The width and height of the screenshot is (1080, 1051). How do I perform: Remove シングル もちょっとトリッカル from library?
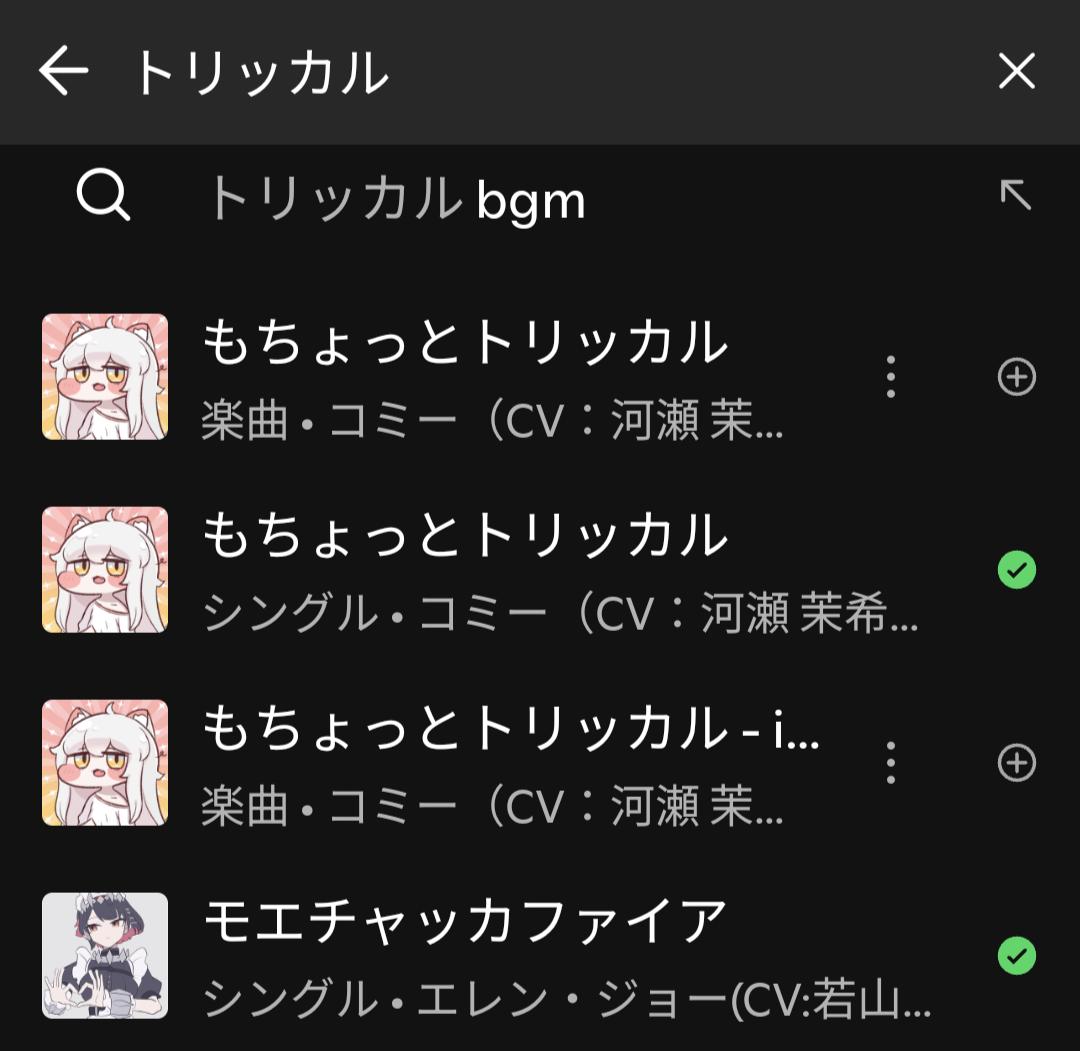[1017, 570]
